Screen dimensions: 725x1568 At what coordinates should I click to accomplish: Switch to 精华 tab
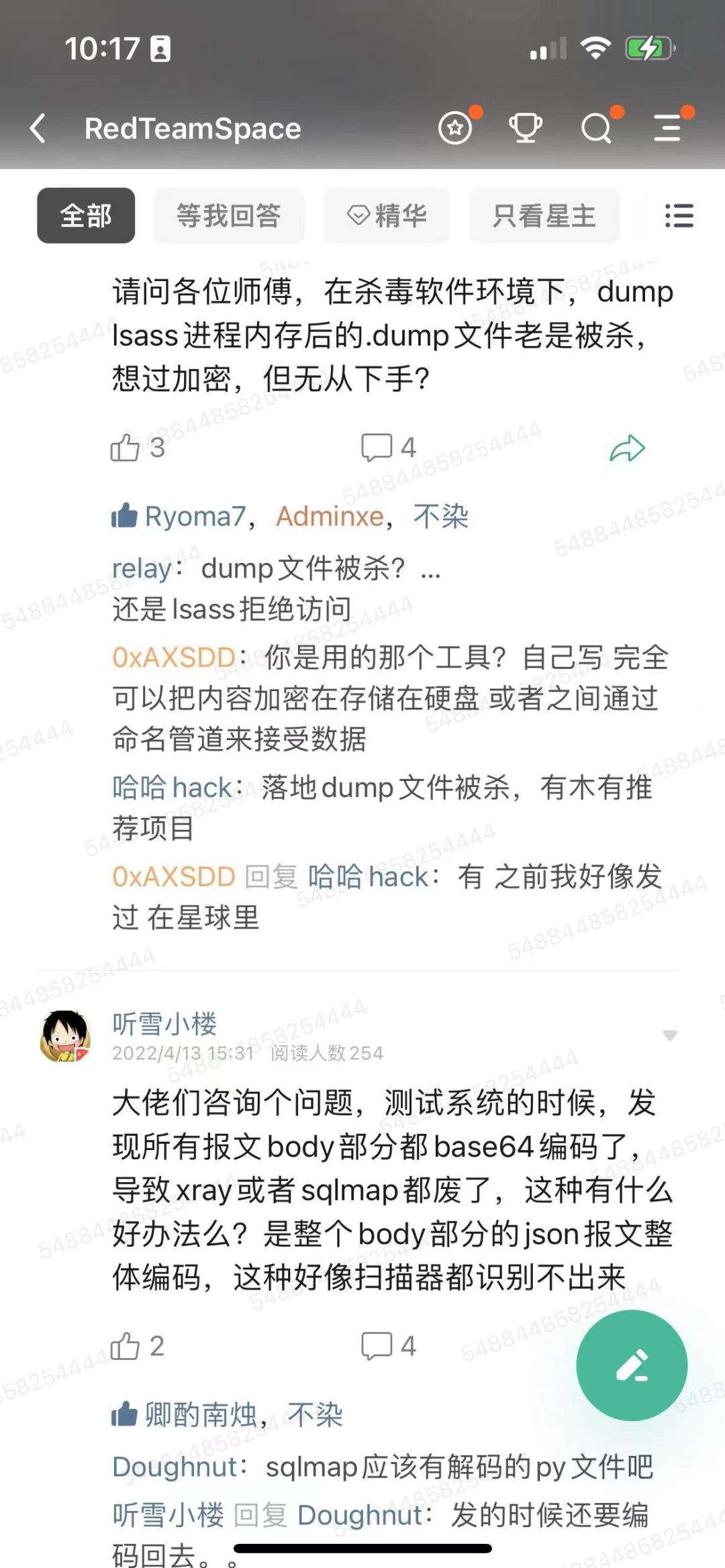pos(387,216)
